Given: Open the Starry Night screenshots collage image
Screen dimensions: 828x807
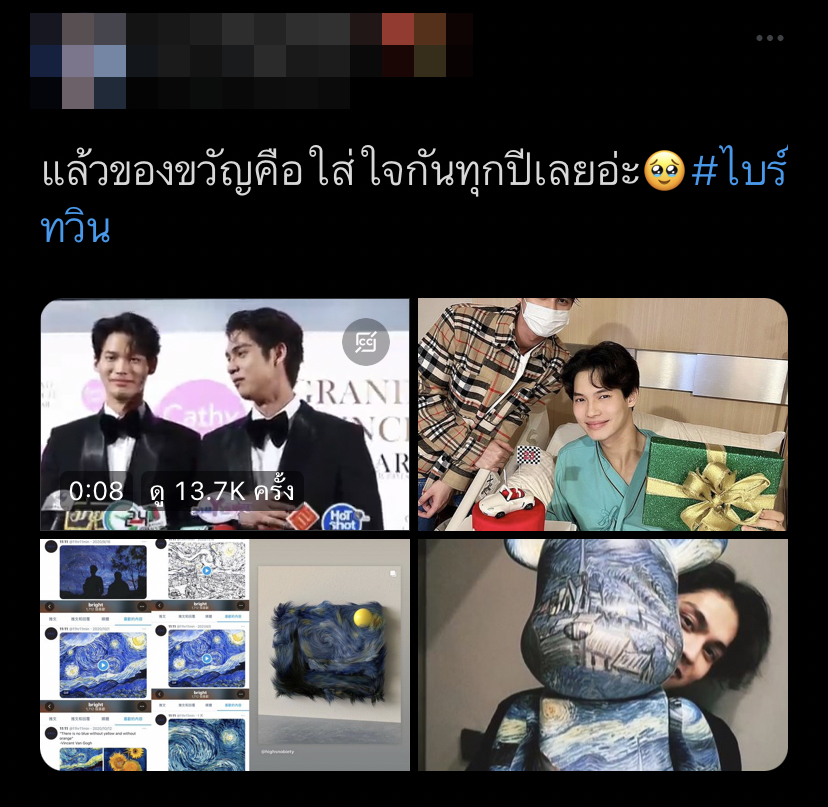Looking at the screenshot, I should coord(225,654).
